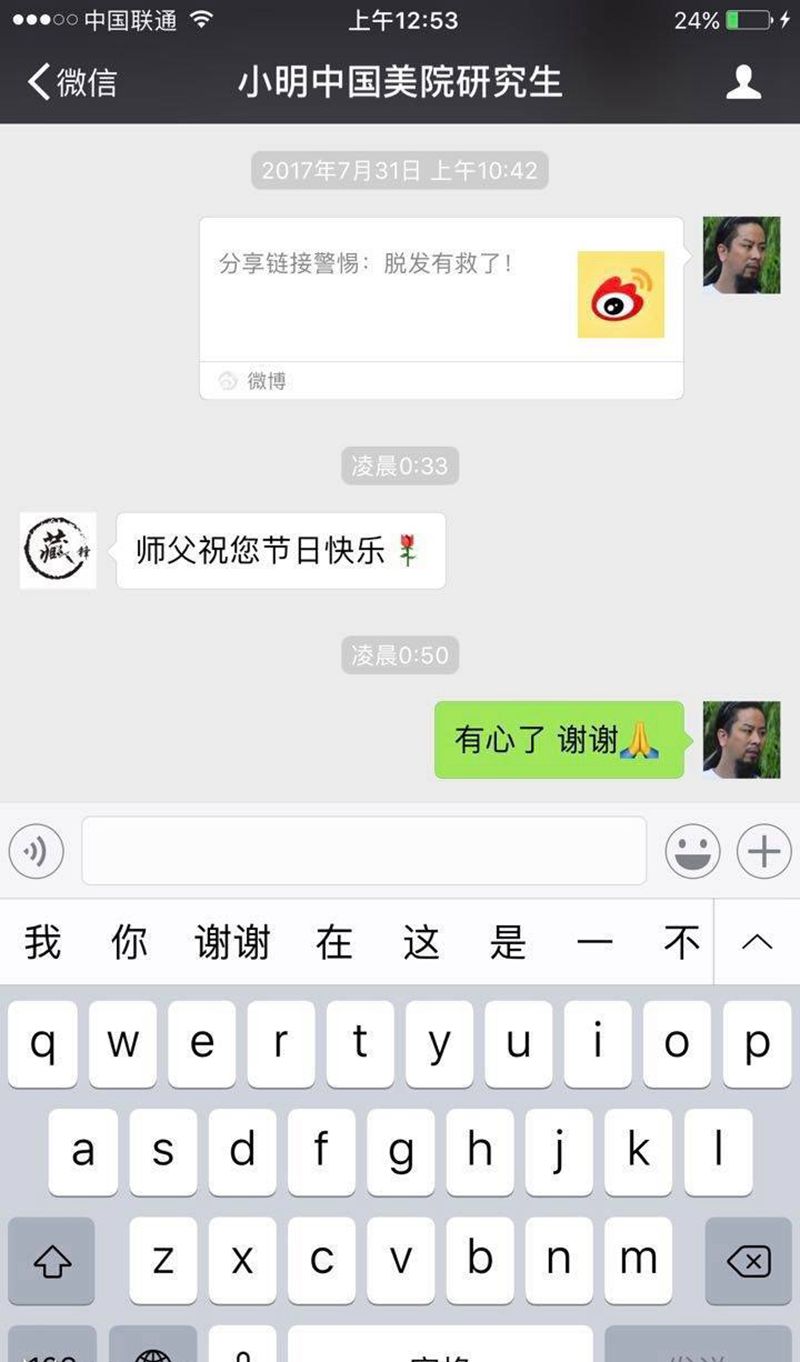The image size is (800, 1362).
Task: Expand the keyboard candidate list
Action: click(x=757, y=942)
